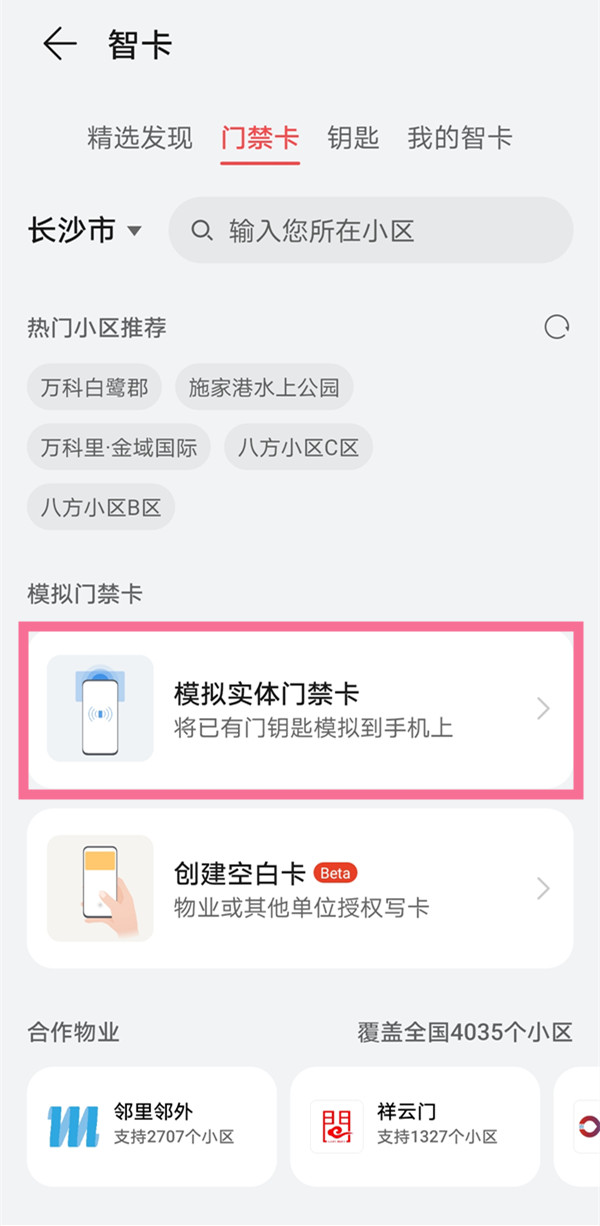Select the 八方小区C区 chip
The height and width of the screenshot is (1226, 600).
tap(298, 447)
